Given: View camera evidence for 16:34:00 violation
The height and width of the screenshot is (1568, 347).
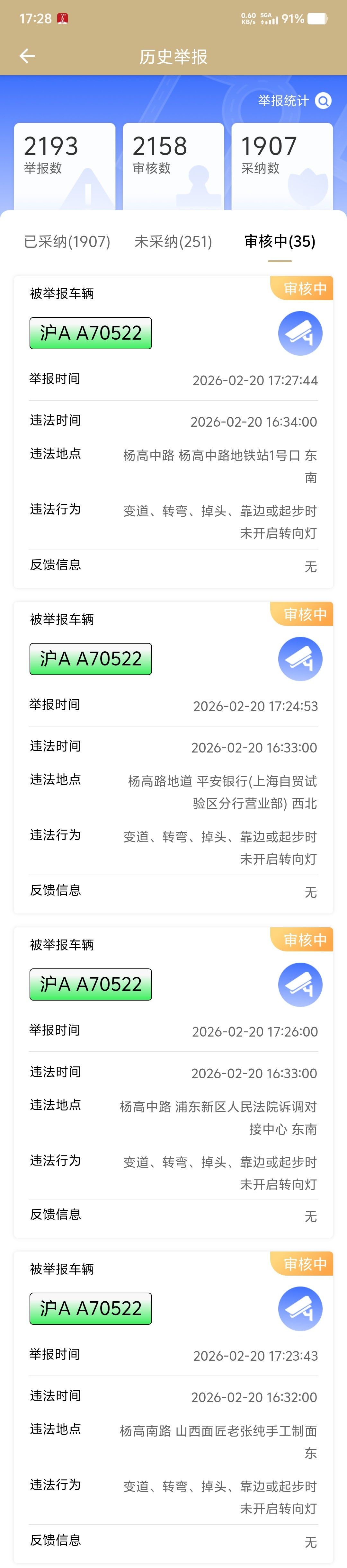Looking at the screenshot, I should 300,333.
